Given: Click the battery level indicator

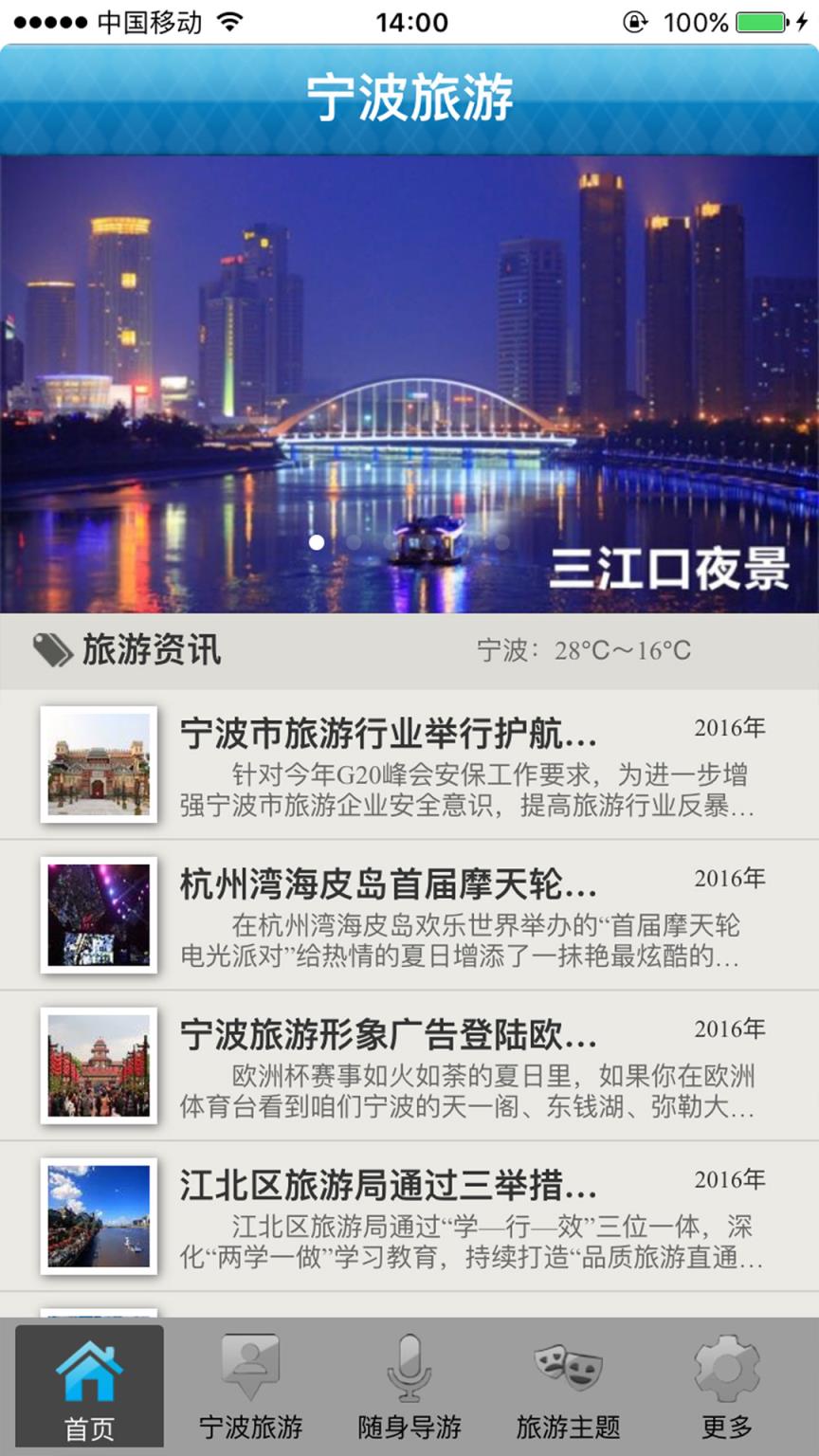Looking at the screenshot, I should [x=758, y=21].
